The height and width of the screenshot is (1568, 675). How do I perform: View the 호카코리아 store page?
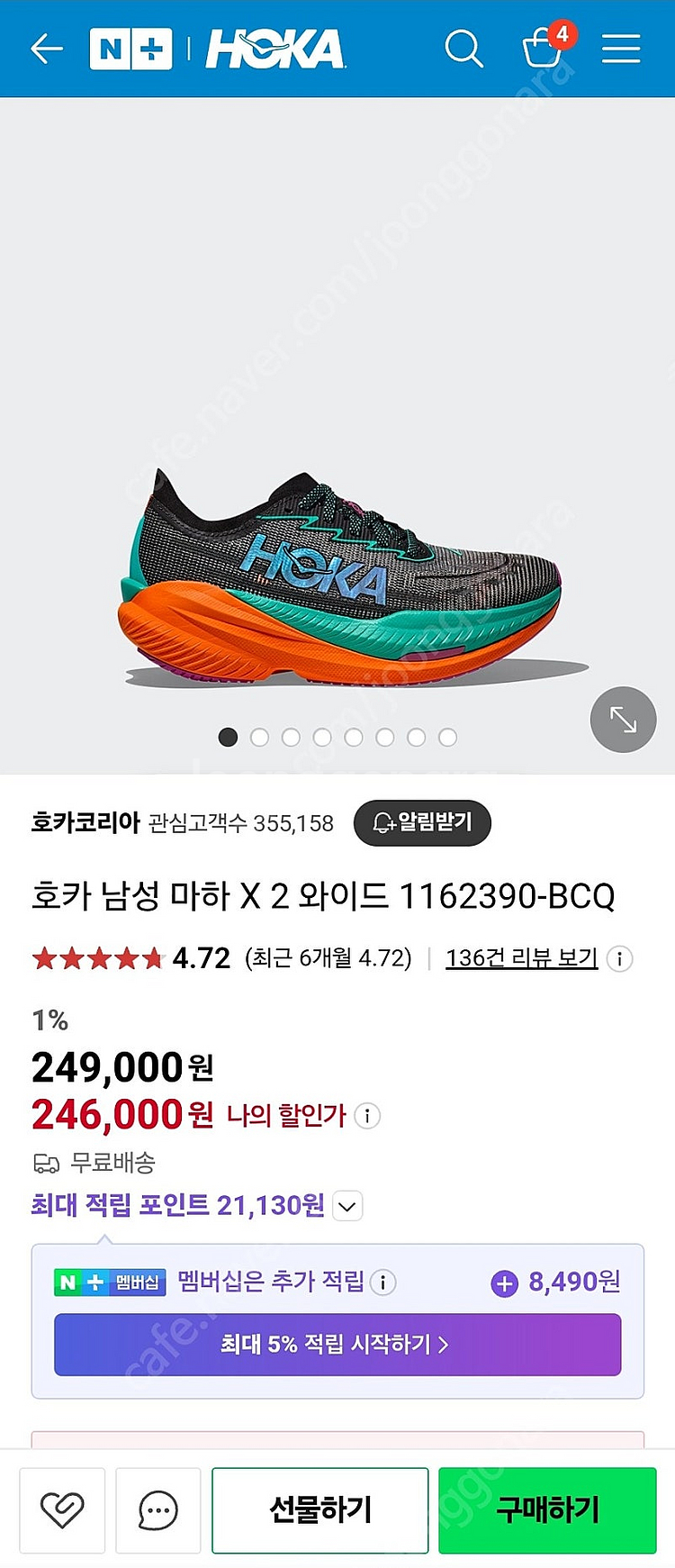point(86,822)
